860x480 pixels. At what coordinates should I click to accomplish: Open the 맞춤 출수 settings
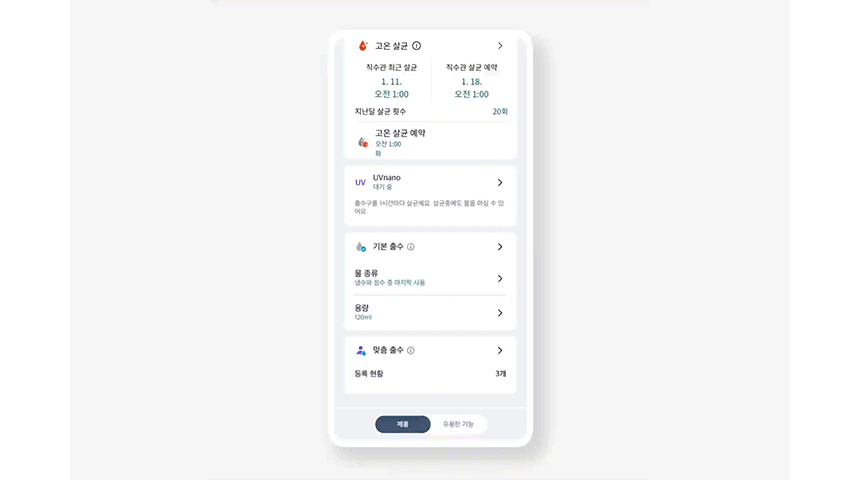(x=500, y=351)
